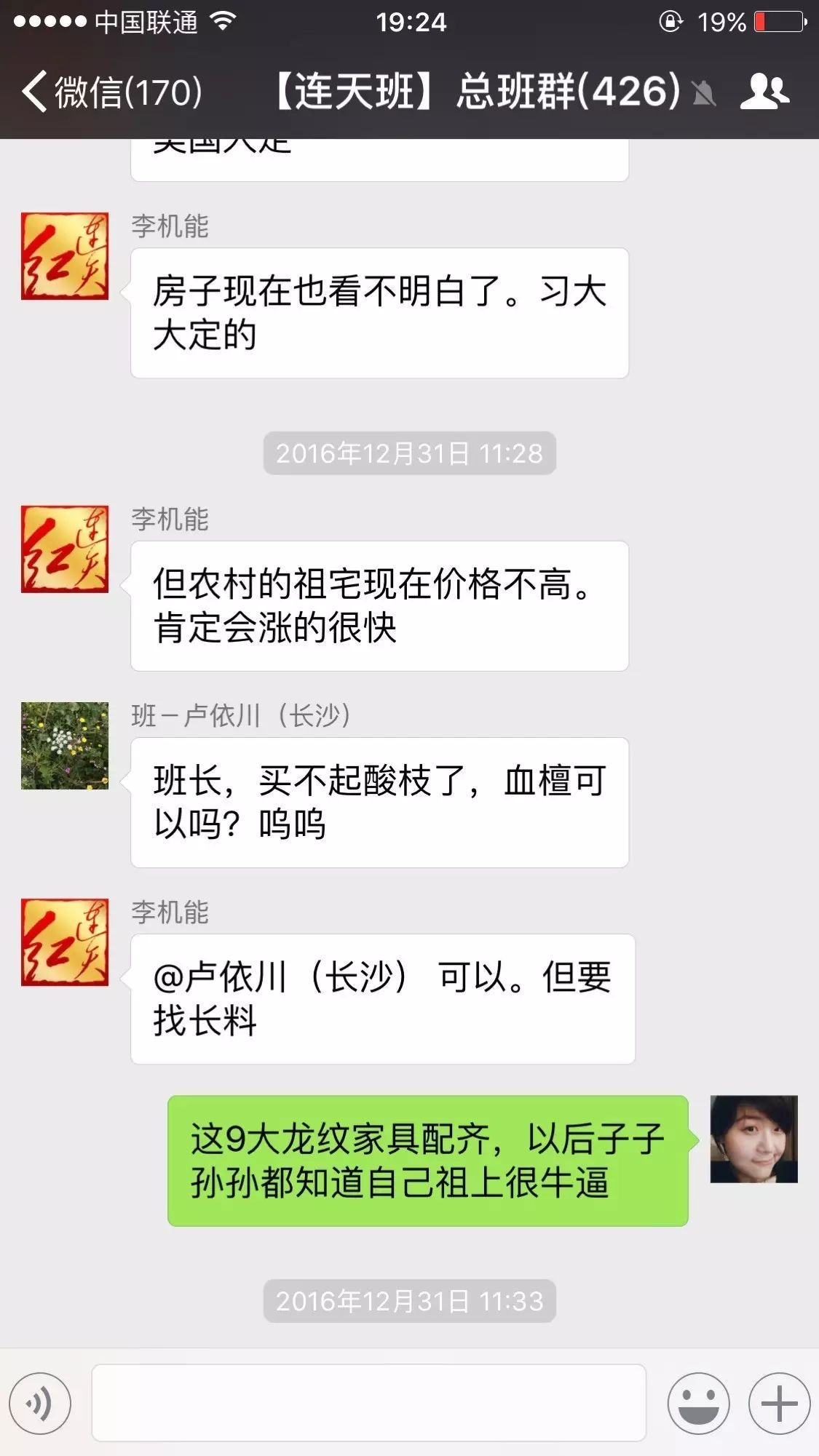This screenshot has height=1456, width=819.
Task: Focus the message text field
Action: tap(368, 1402)
